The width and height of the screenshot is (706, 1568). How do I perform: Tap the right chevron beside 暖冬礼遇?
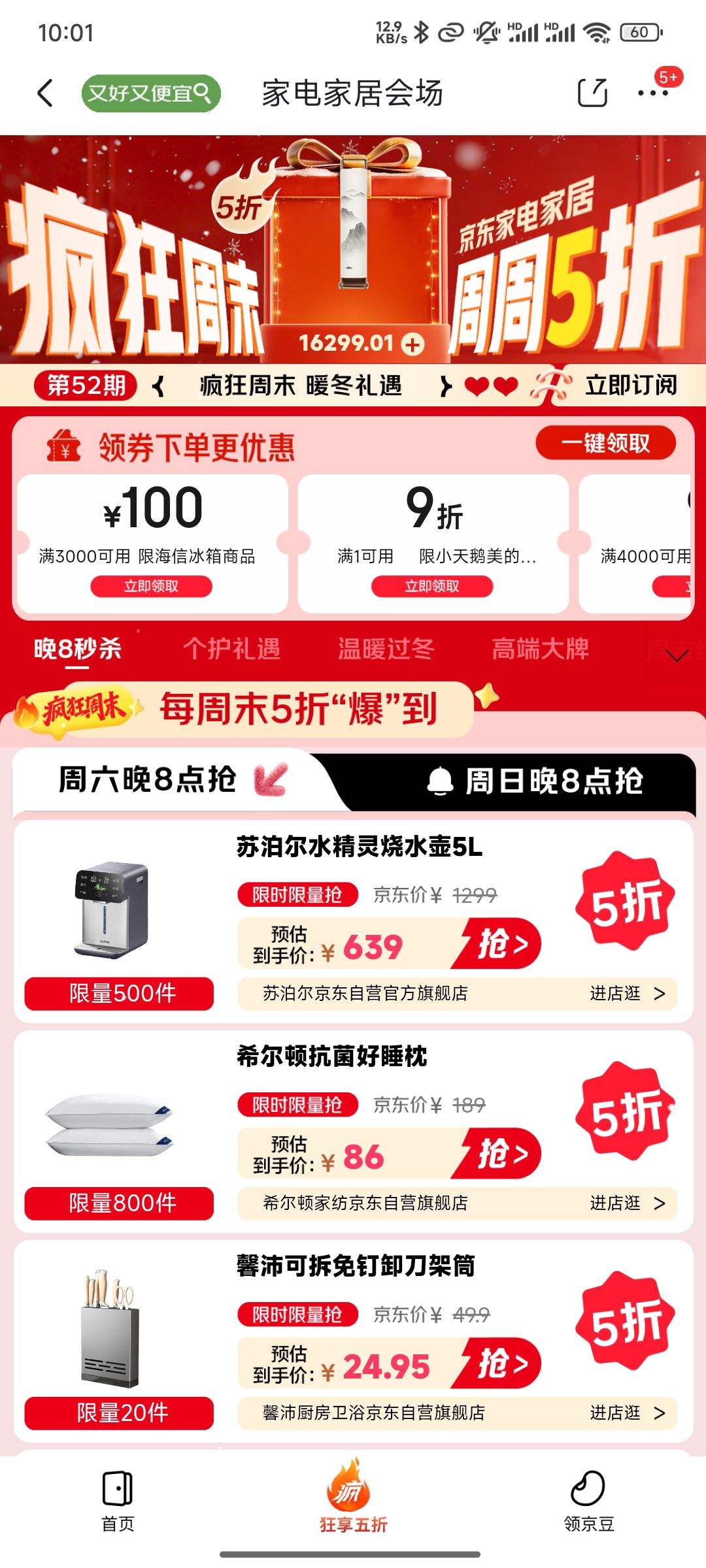(x=447, y=385)
